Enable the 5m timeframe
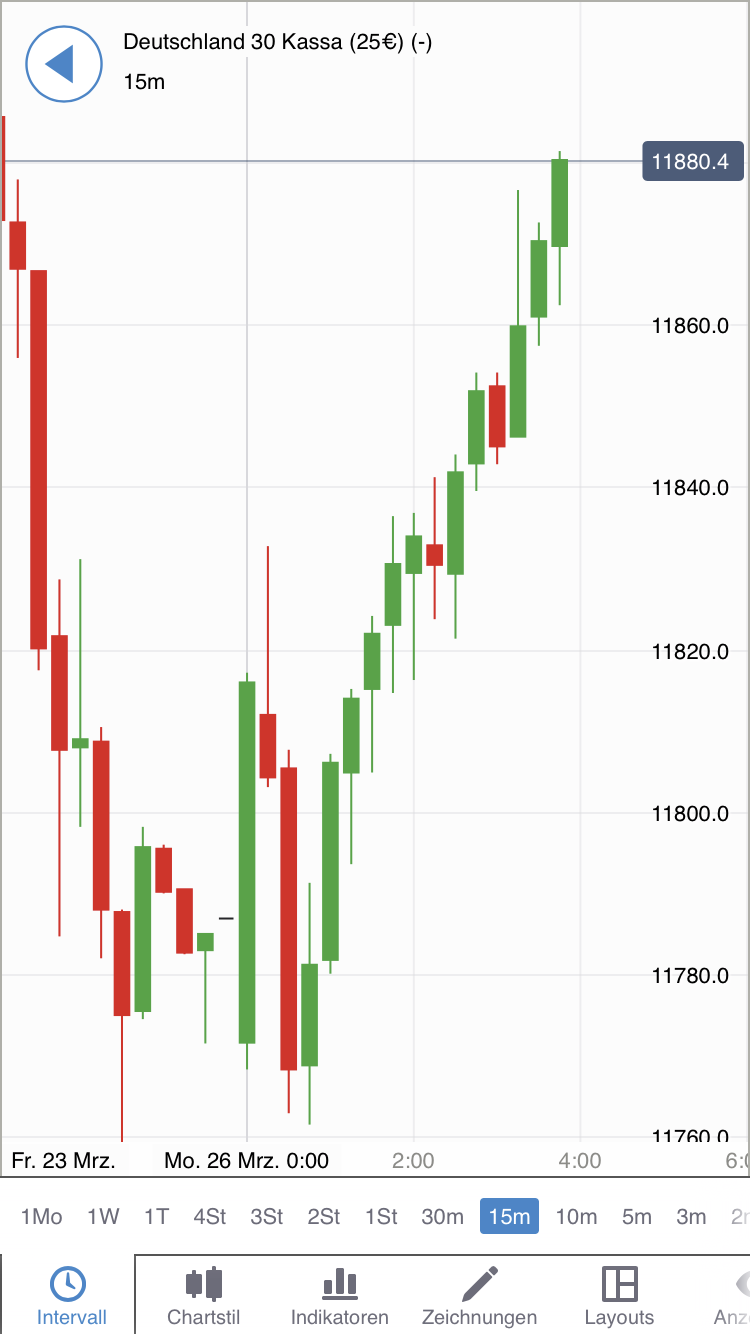The image size is (750, 1334). click(637, 1216)
